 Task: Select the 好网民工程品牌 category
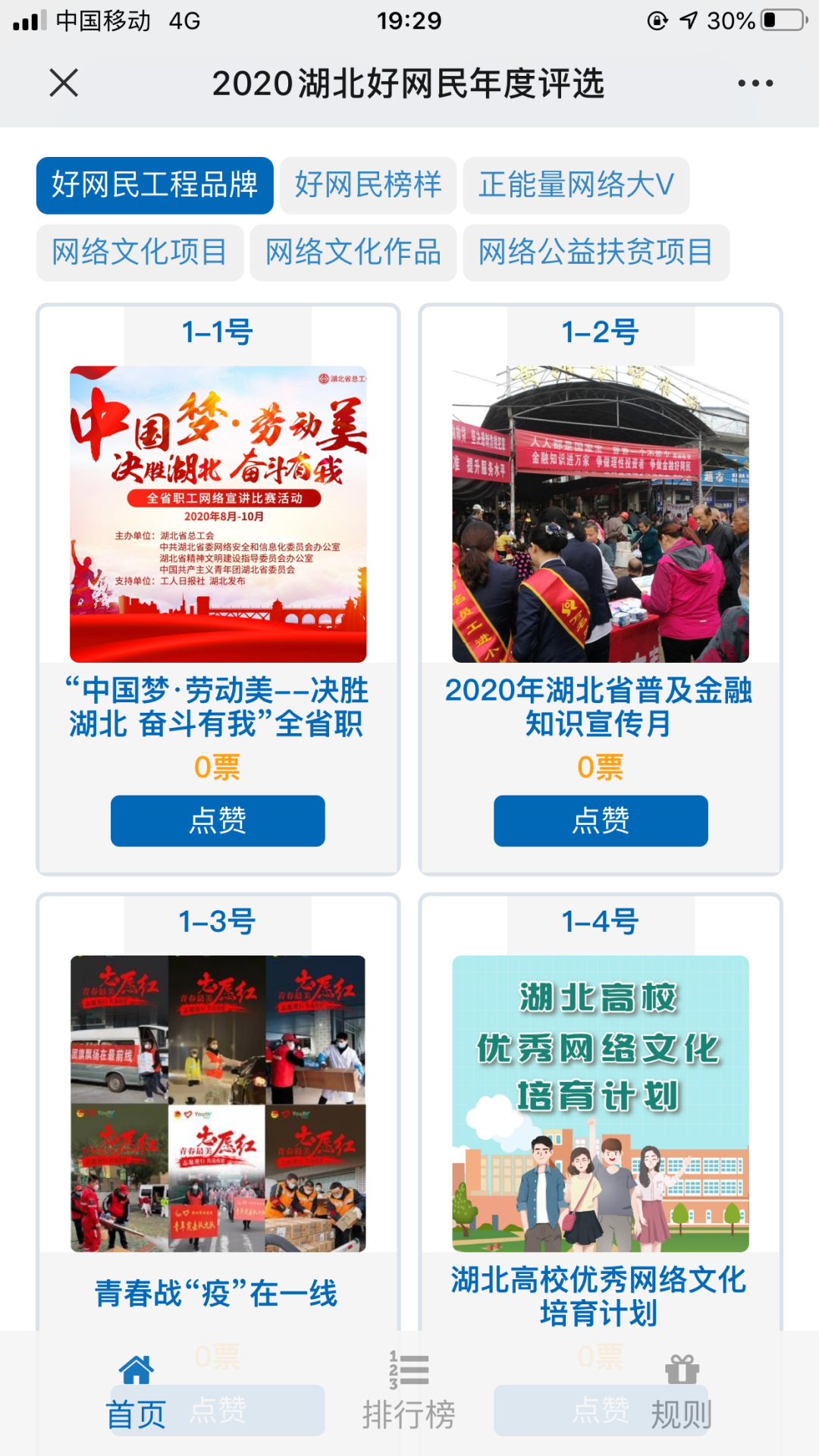155,185
